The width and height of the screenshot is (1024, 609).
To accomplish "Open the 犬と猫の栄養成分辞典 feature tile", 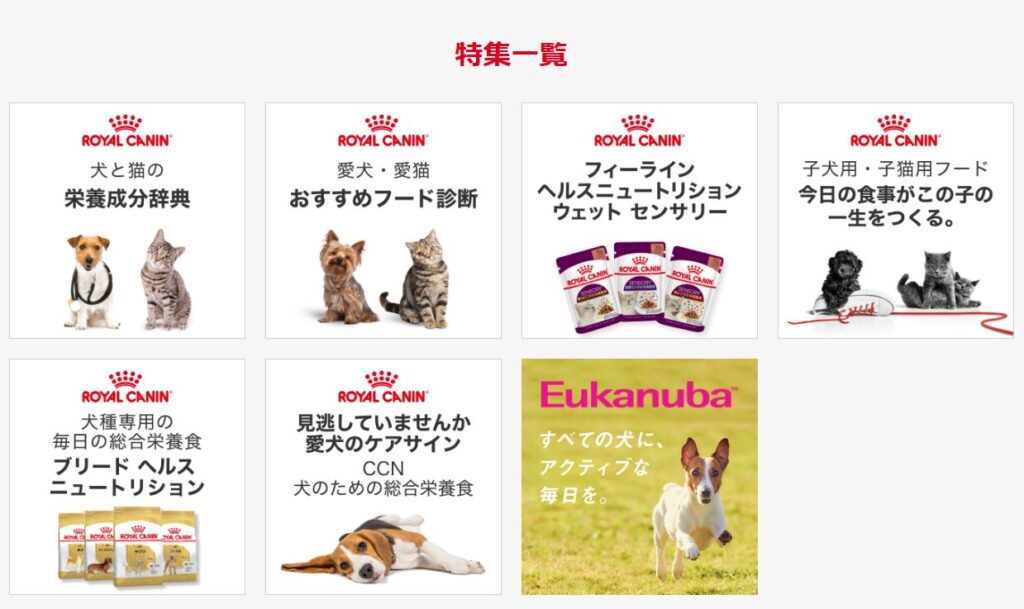I will coord(127,220).
